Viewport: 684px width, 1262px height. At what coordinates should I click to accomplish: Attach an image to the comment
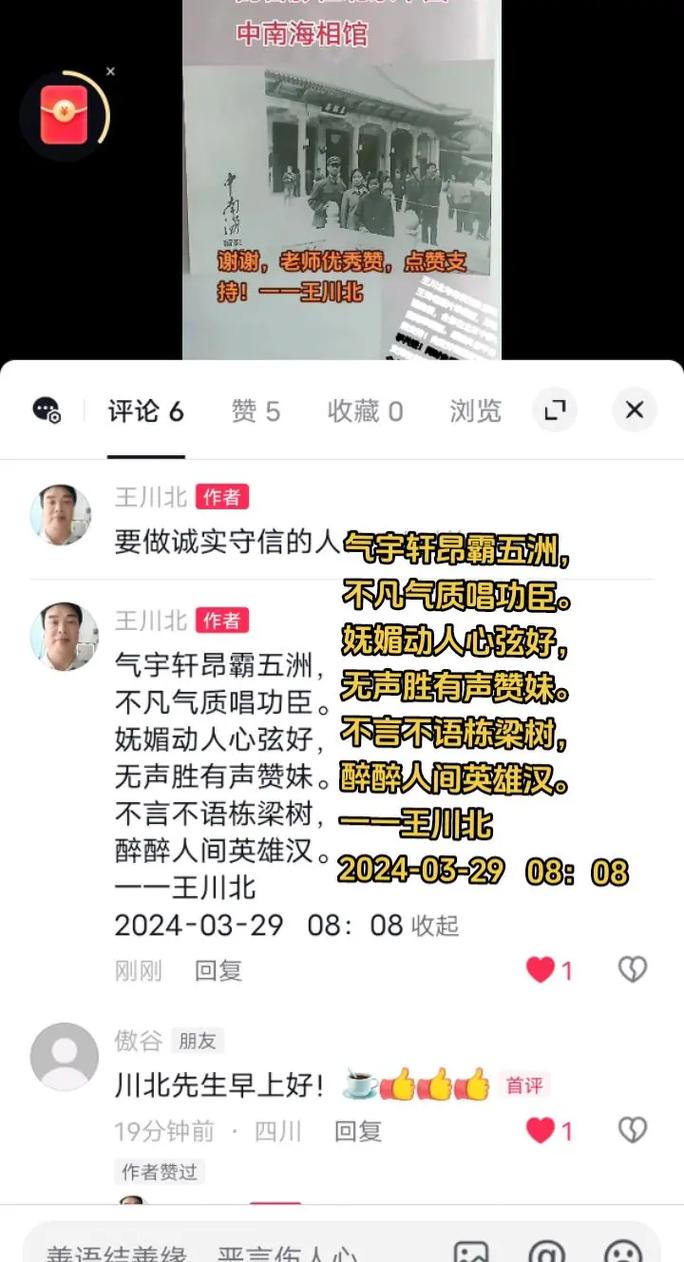(x=471, y=1251)
